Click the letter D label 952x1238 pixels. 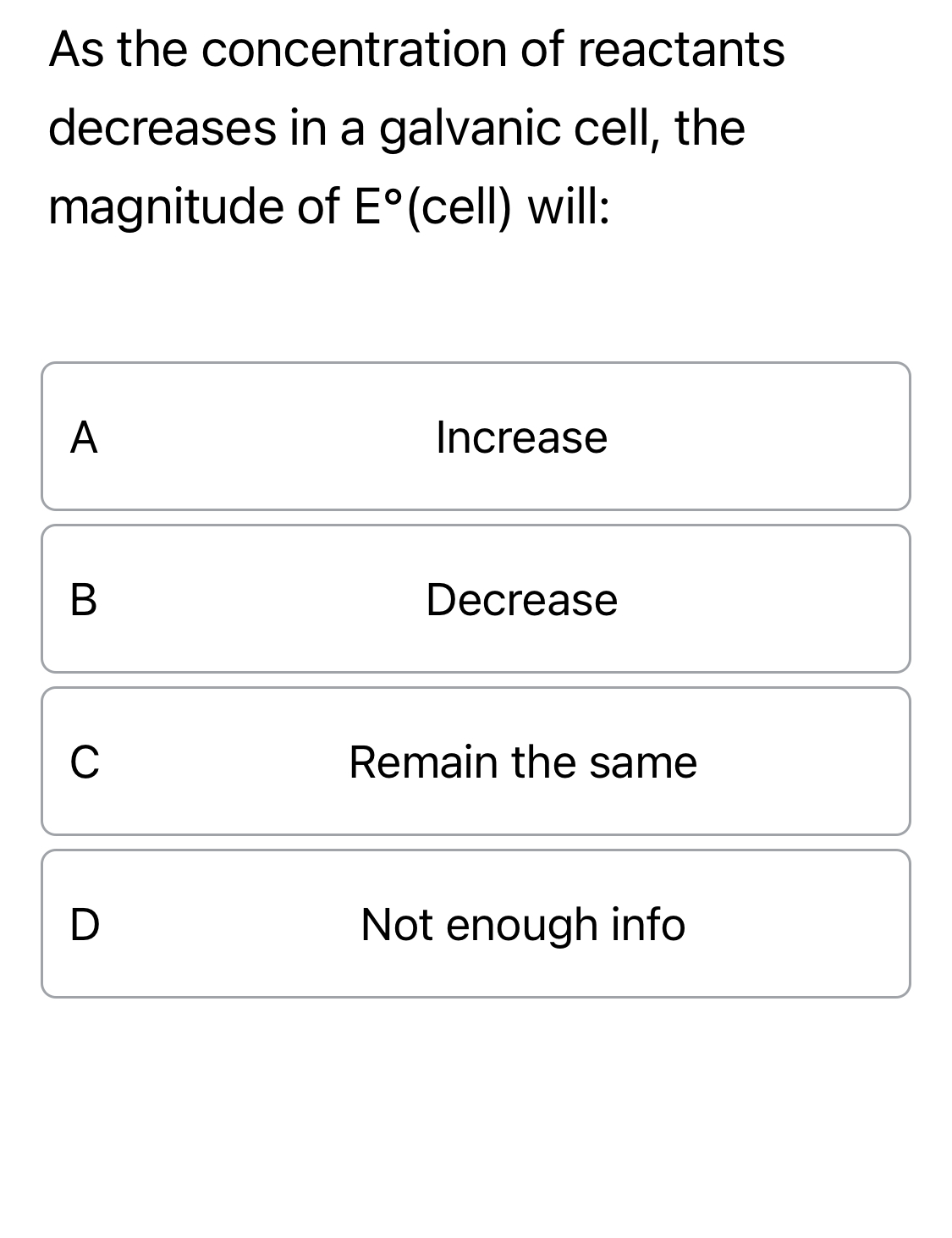coord(85,924)
